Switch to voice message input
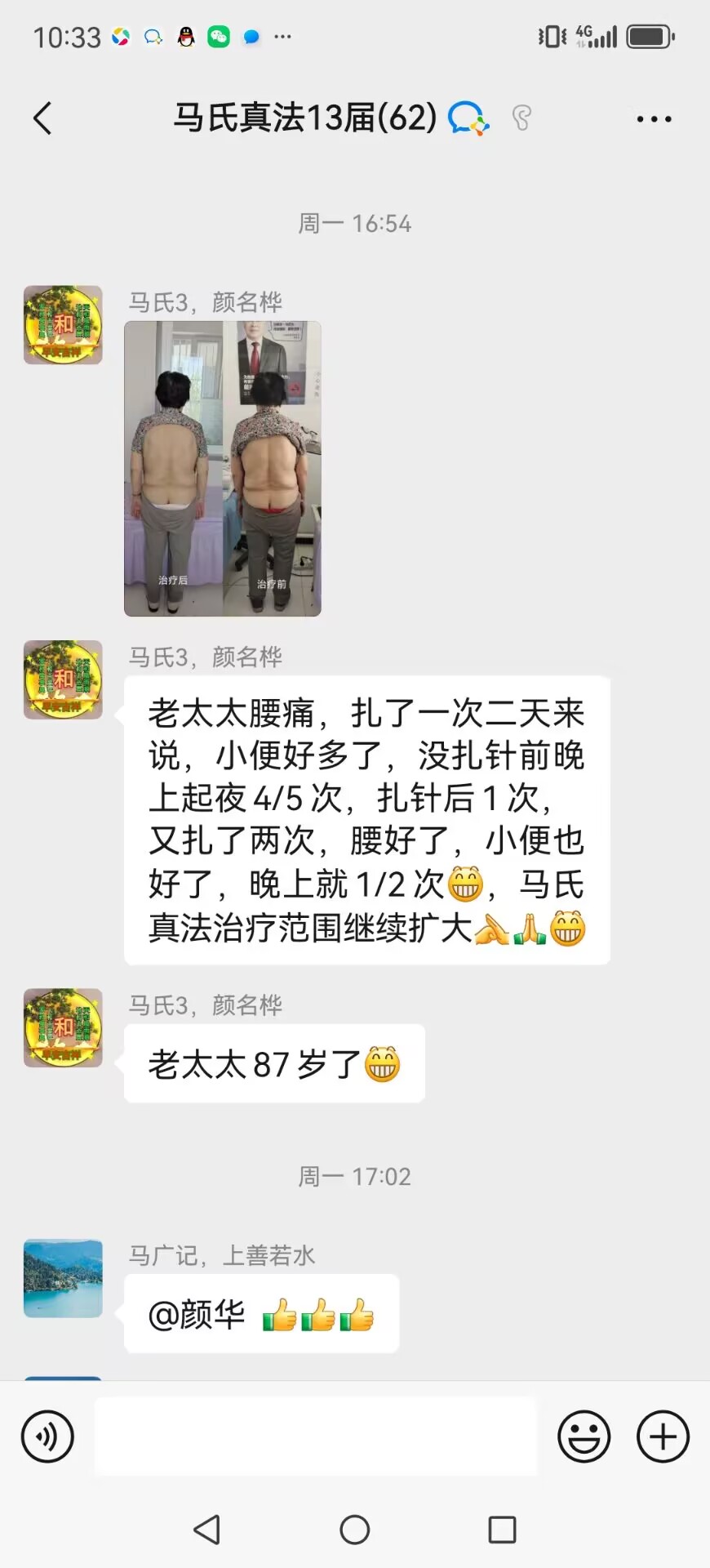Screen dimensions: 710x1568 click(x=47, y=1437)
